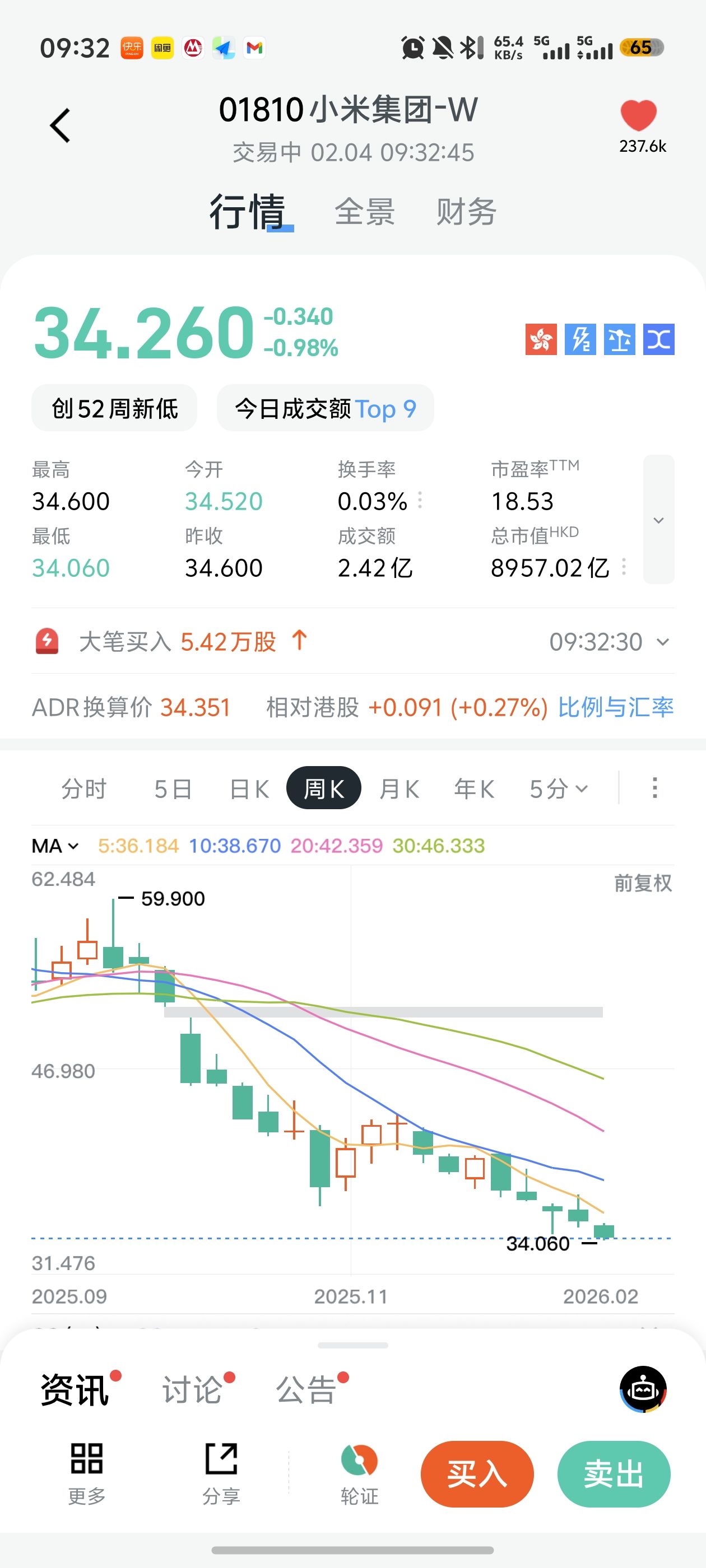
Task: Open the 今日成交额 Top 9 chip
Action: [326, 408]
